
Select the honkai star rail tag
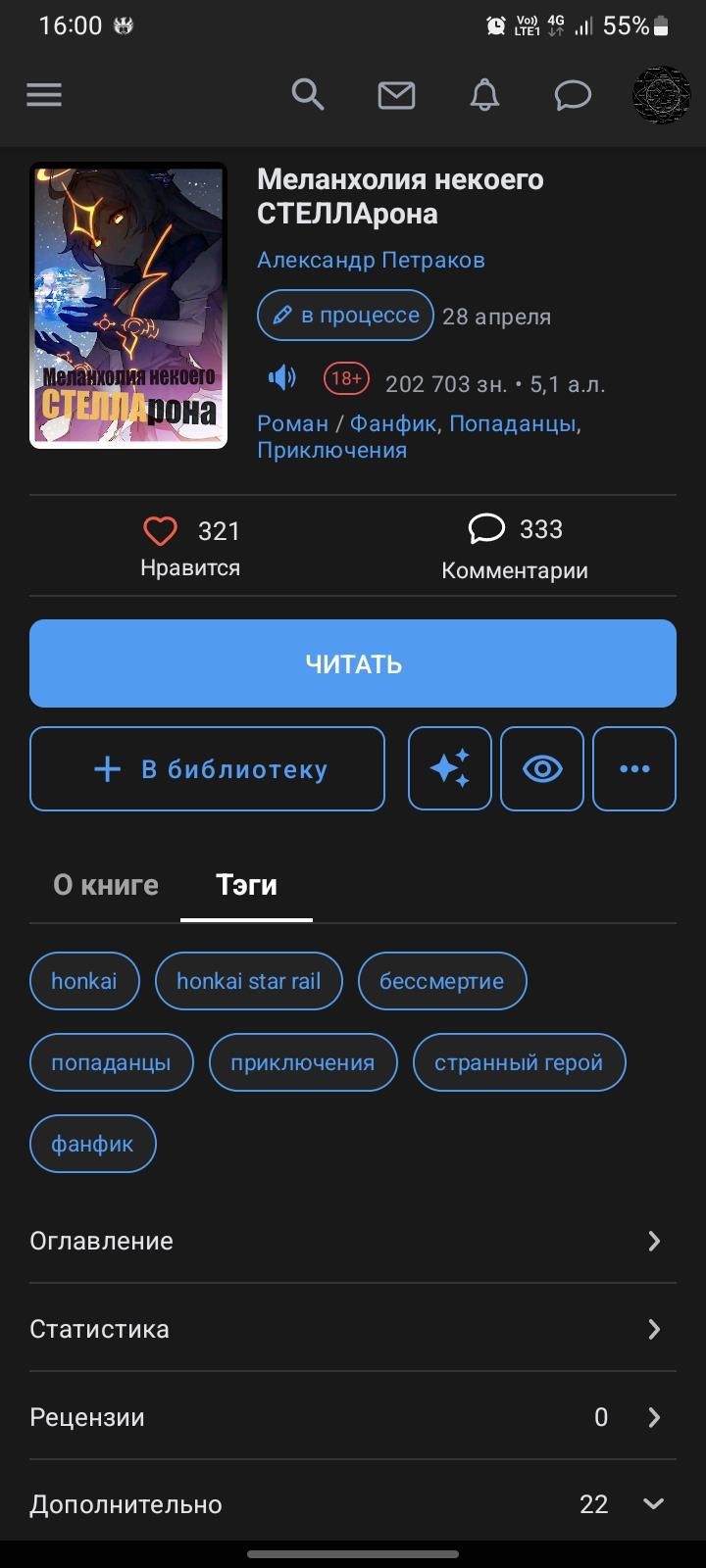pyautogui.click(x=249, y=981)
